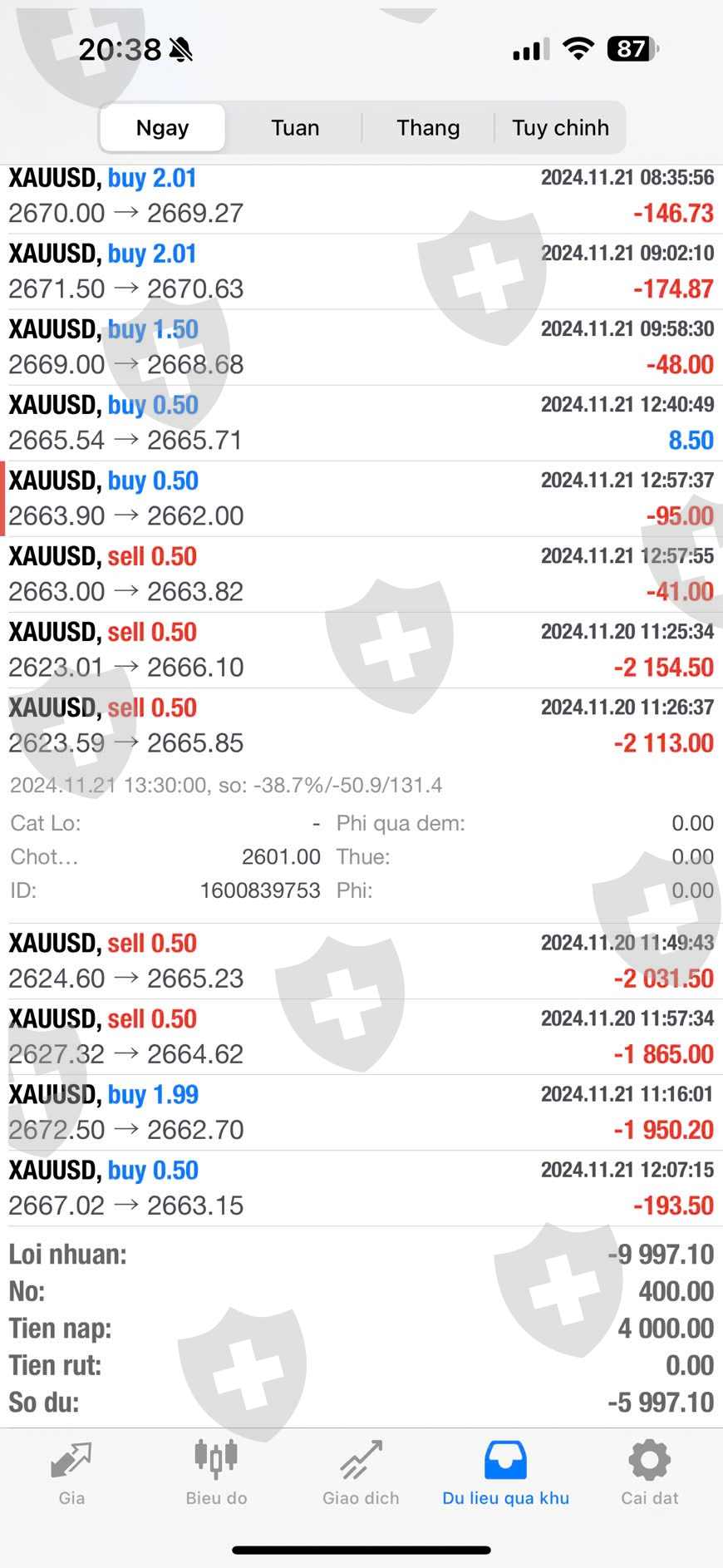Screen dimensions: 723x1568
Task: Go to the Gia quotes tab
Action: click(71, 1473)
